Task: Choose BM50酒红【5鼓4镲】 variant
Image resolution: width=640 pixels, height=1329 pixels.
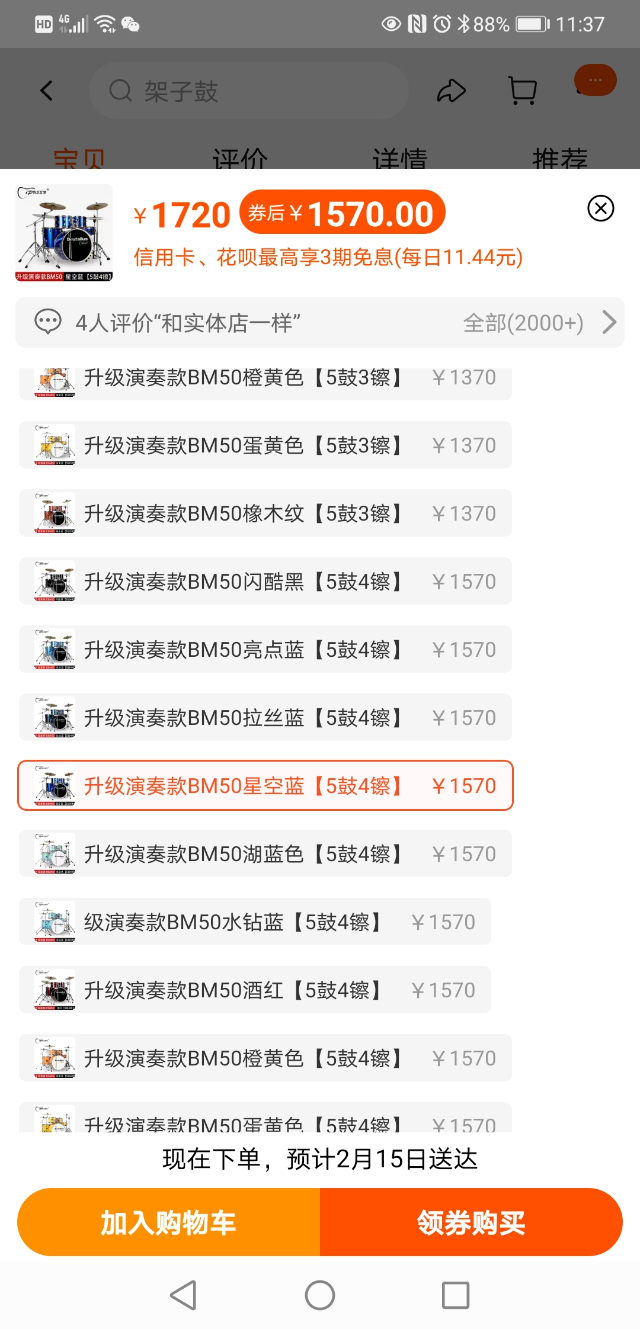Action: 255,989
